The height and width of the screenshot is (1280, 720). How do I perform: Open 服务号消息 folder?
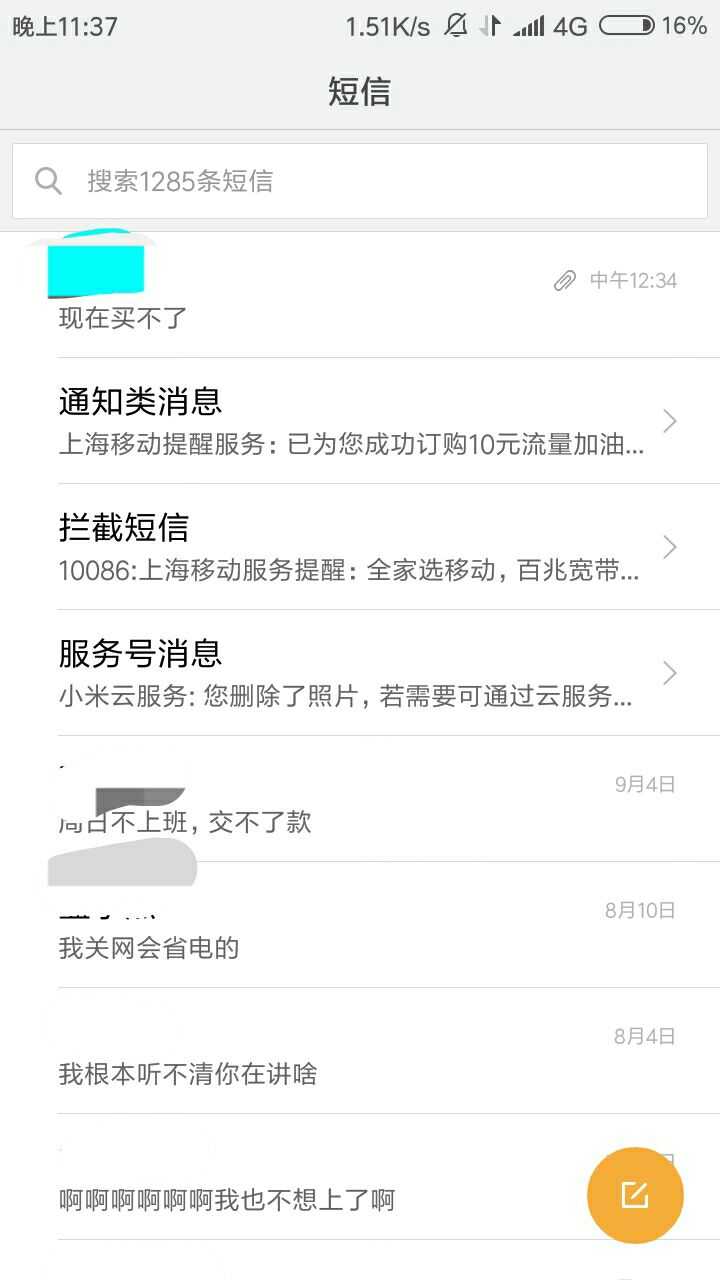click(x=360, y=673)
